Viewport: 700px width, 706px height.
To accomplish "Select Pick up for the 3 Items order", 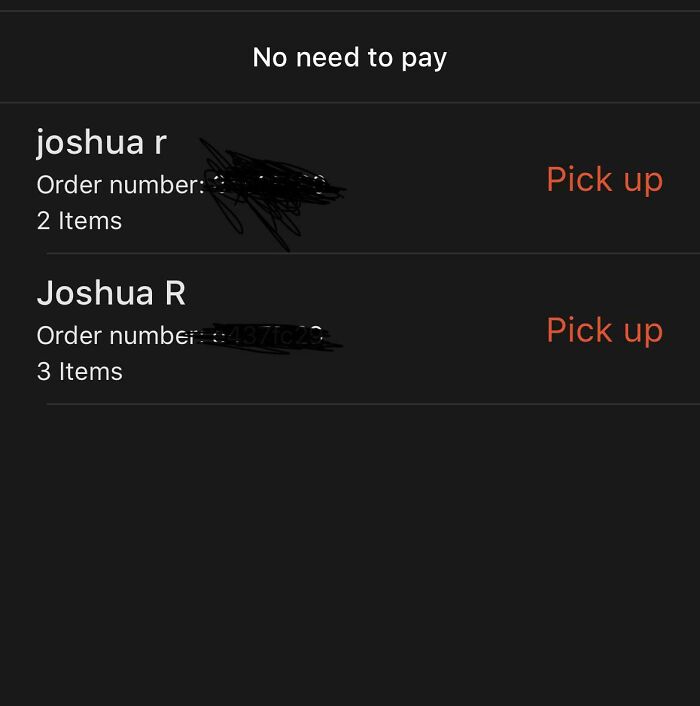I will point(604,331).
